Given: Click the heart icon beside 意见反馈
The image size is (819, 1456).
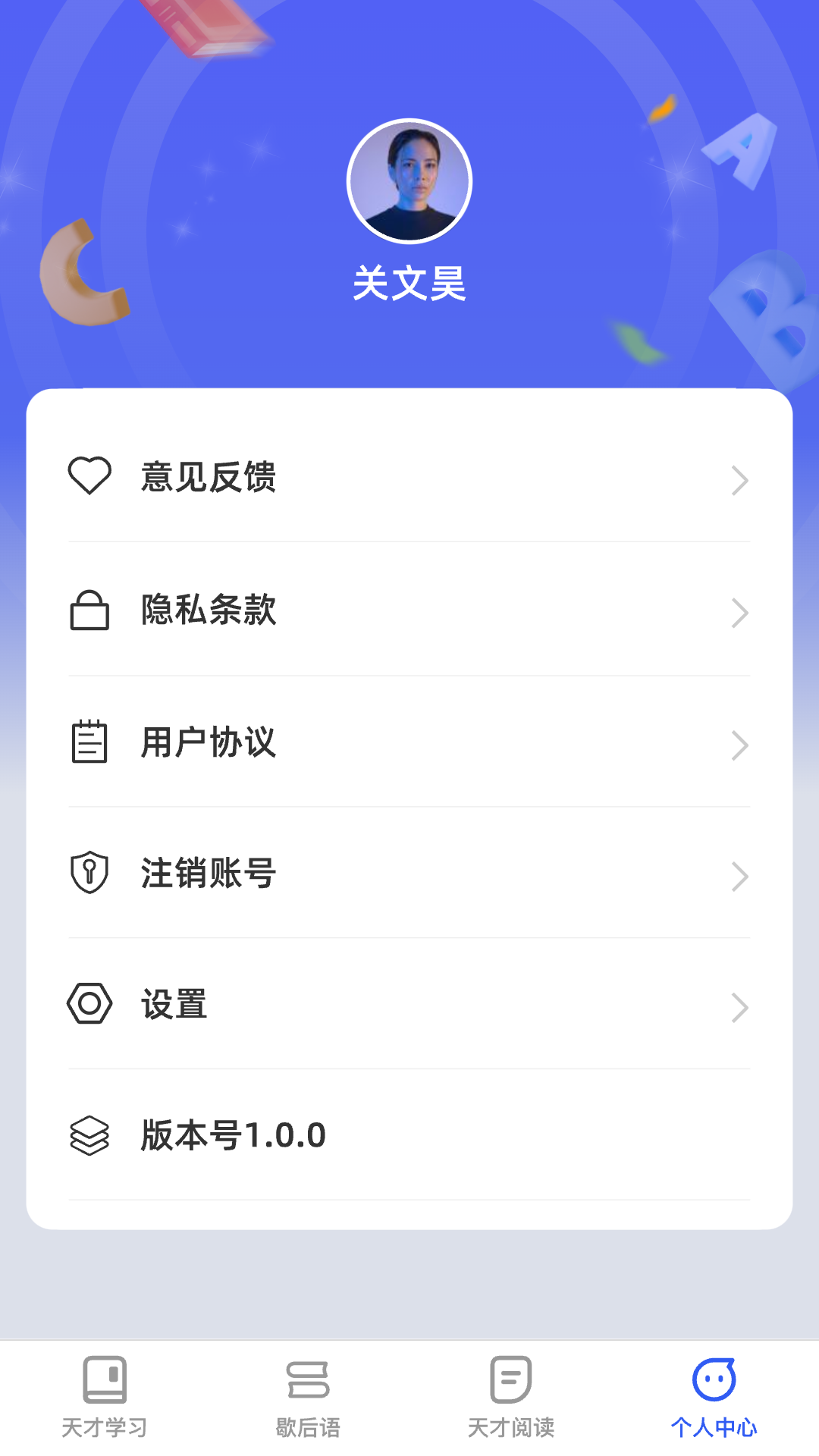Looking at the screenshot, I should [x=90, y=479].
